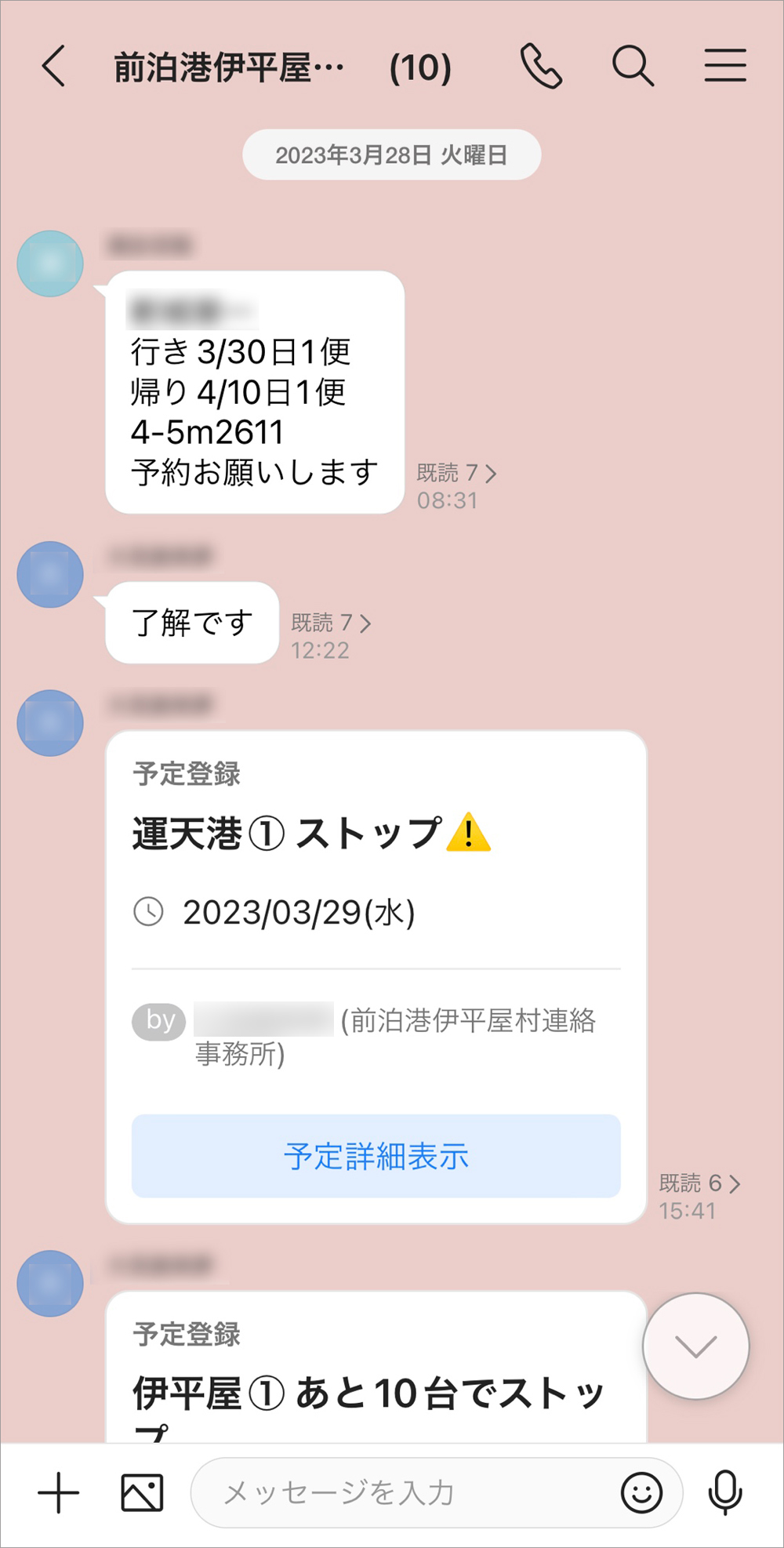
Task: Jump to the latest message
Action: 695,1346
